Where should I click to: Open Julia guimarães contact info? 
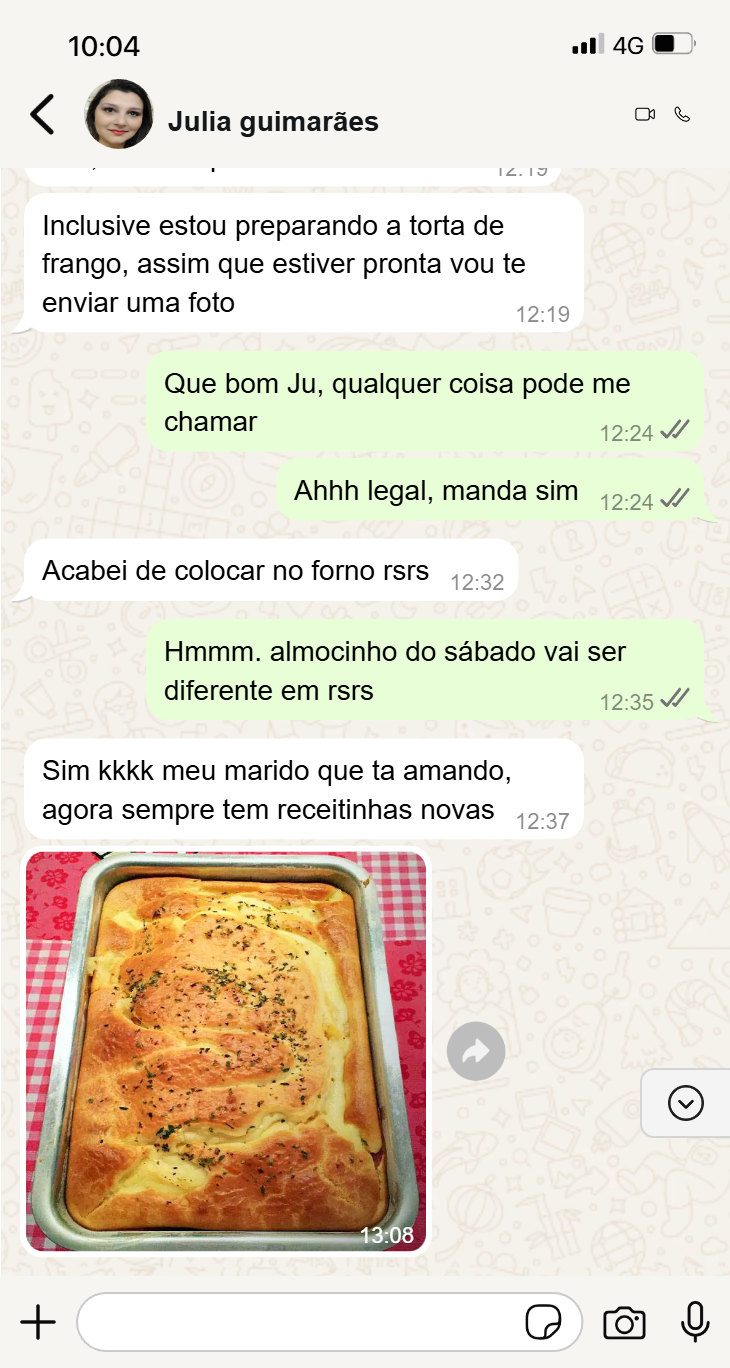[273, 122]
